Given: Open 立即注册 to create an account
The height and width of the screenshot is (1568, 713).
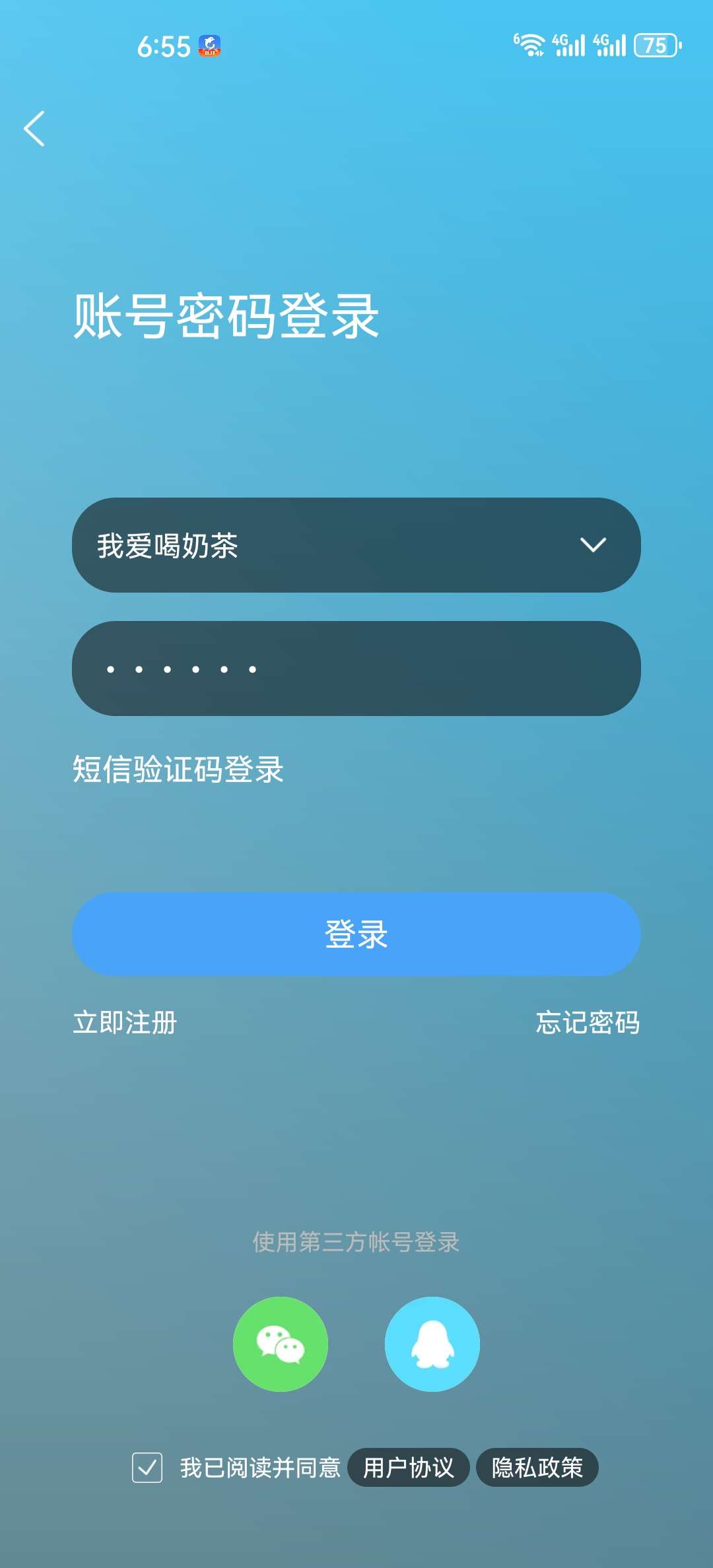Looking at the screenshot, I should coord(125,1023).
